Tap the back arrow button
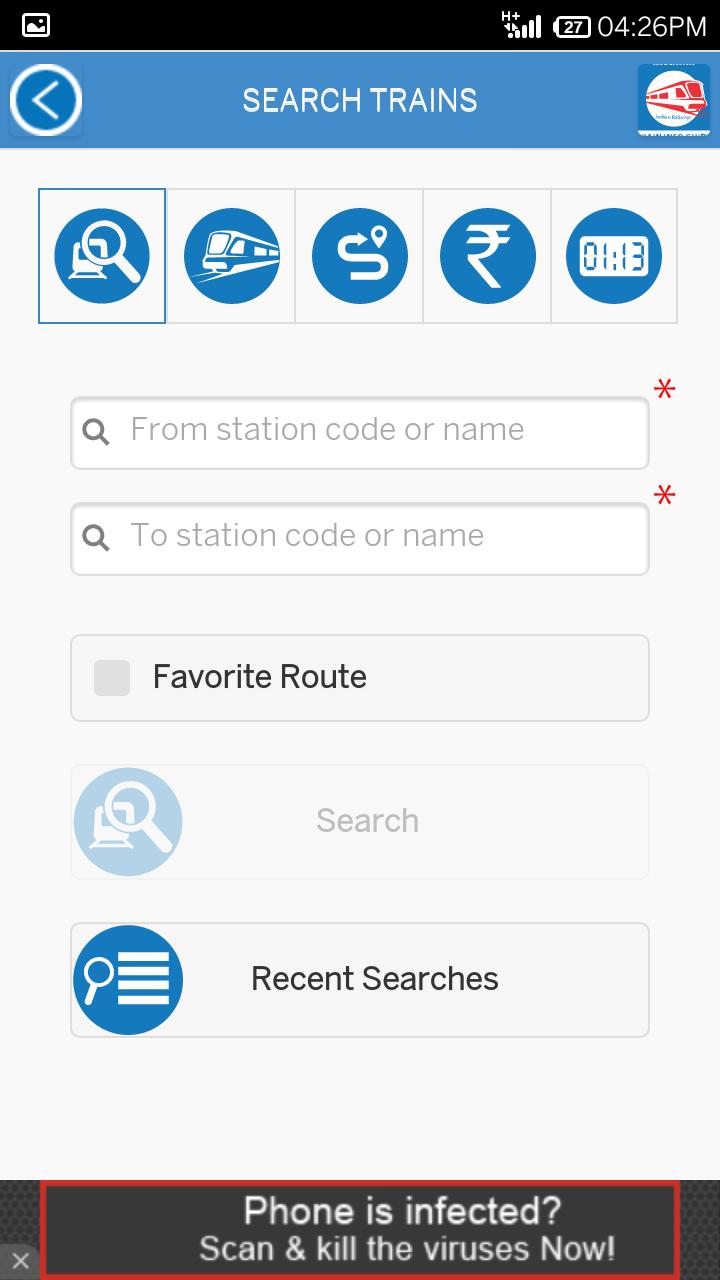The width and height of the screenshot is (720, 1280). coord(45,100)
